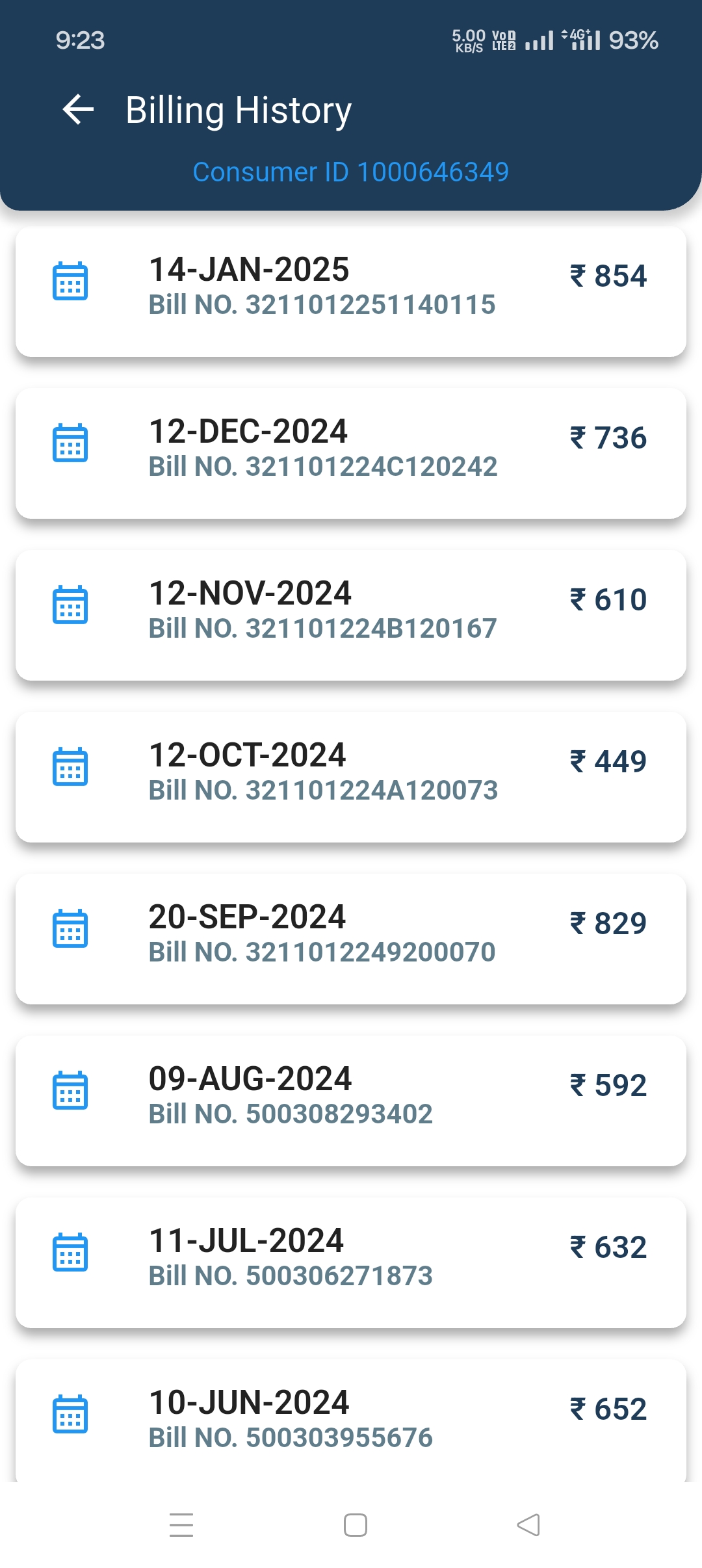Go back from Billing History
This screenshot has height=1568, width=702.
pos(79,109)
